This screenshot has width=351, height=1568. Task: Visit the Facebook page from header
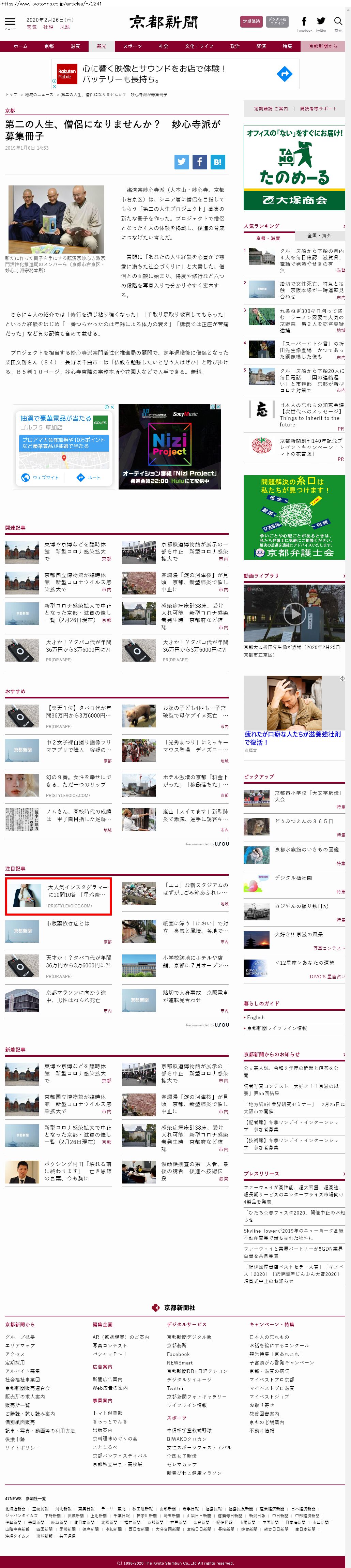304,24
